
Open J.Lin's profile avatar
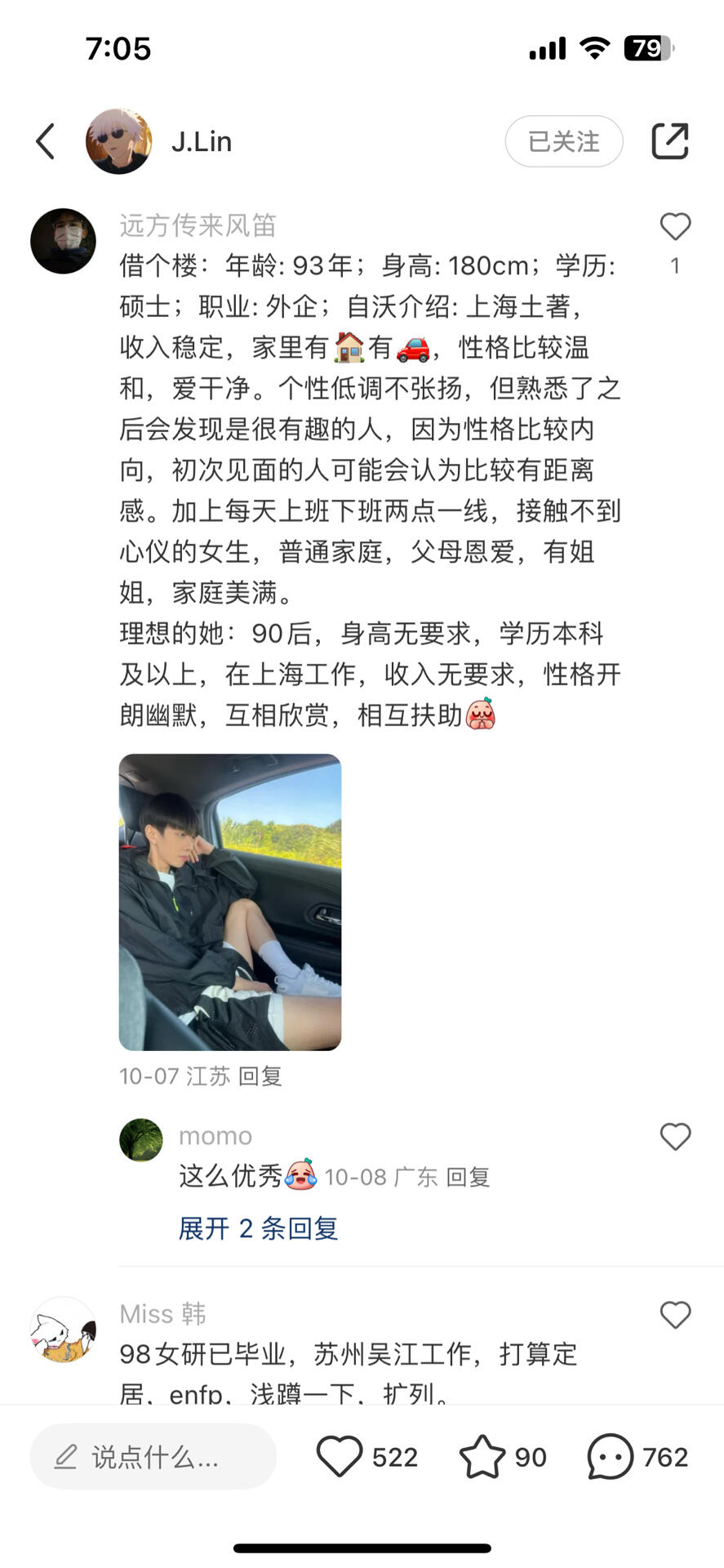(118, 141)
